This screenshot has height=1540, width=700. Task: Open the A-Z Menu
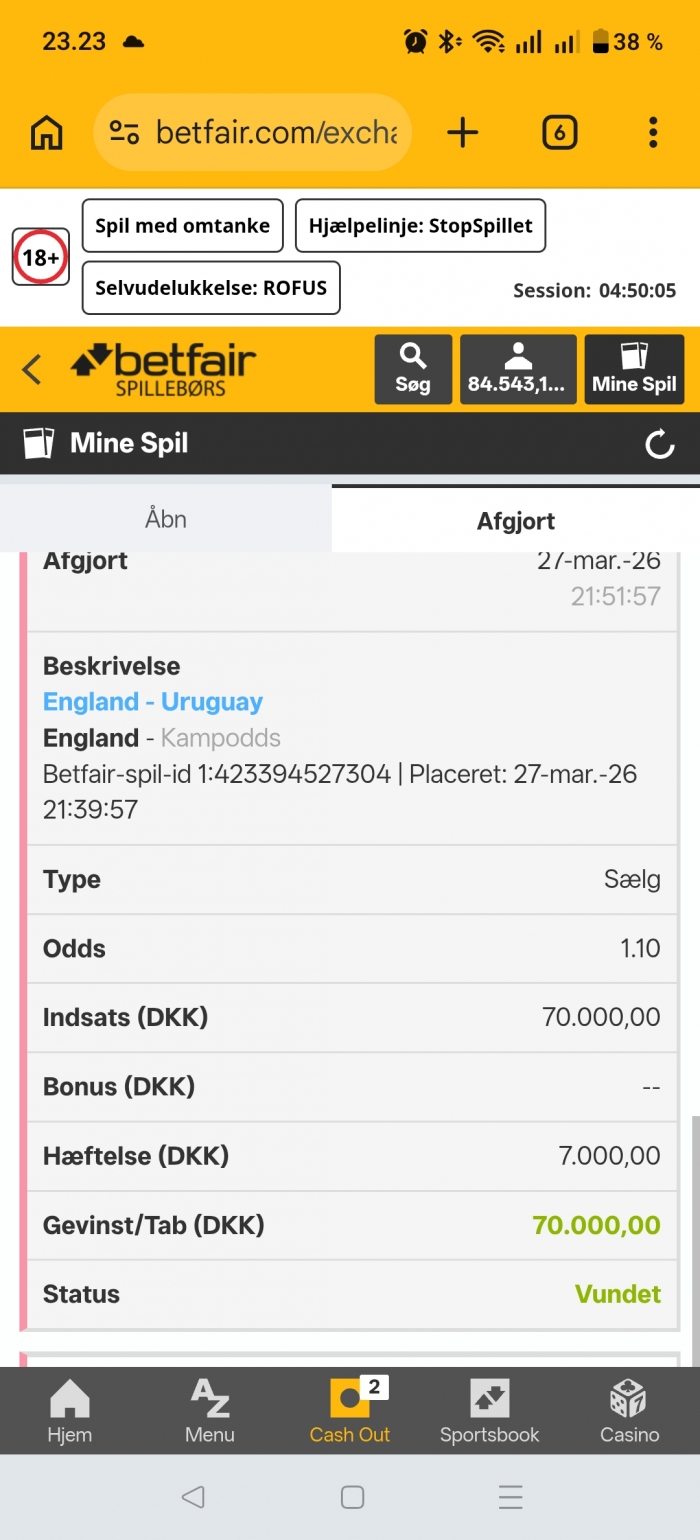[x=210, y=1412]
